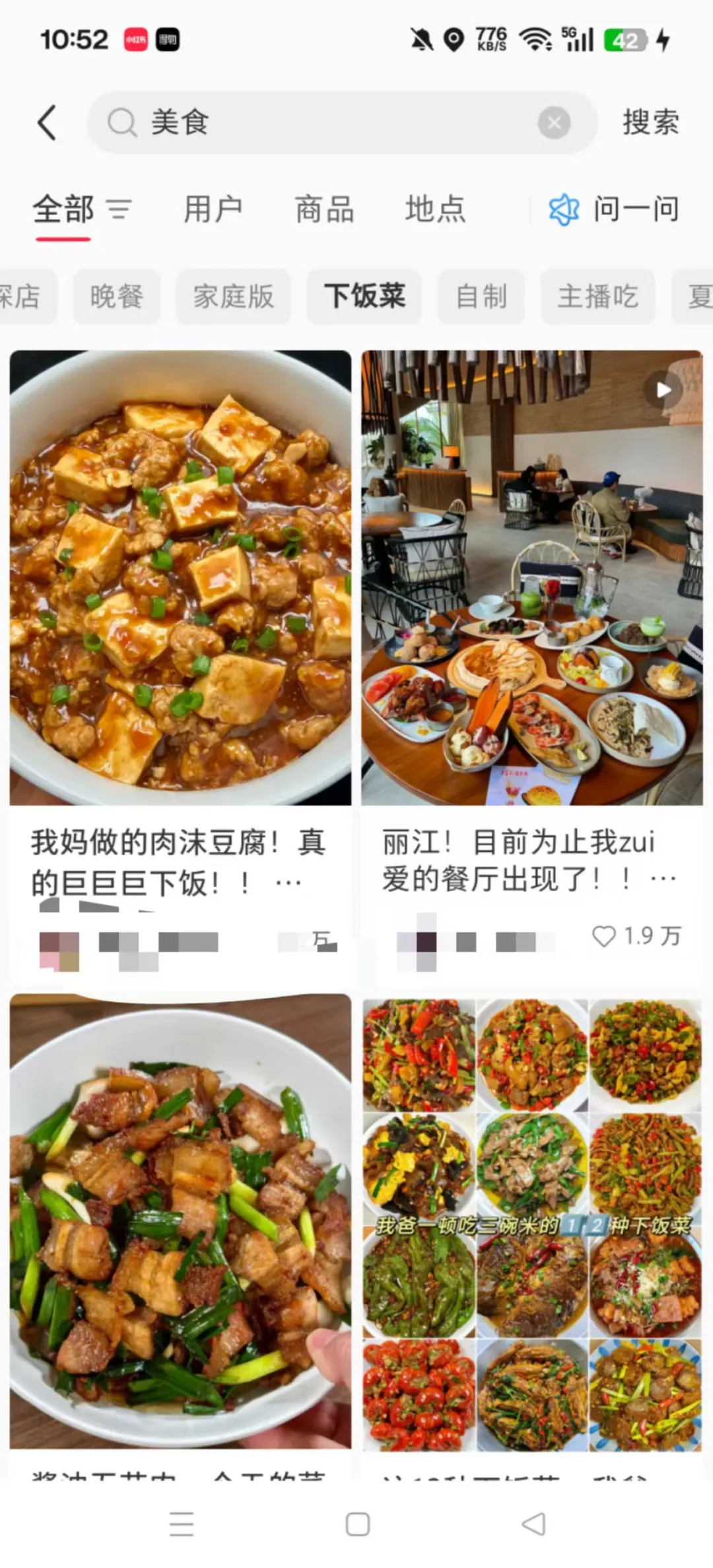Screen dimensions: 713x1568
Task: Open the 肉沫豆腐 post
Action: pyautogui.click(x=180, y=577)
